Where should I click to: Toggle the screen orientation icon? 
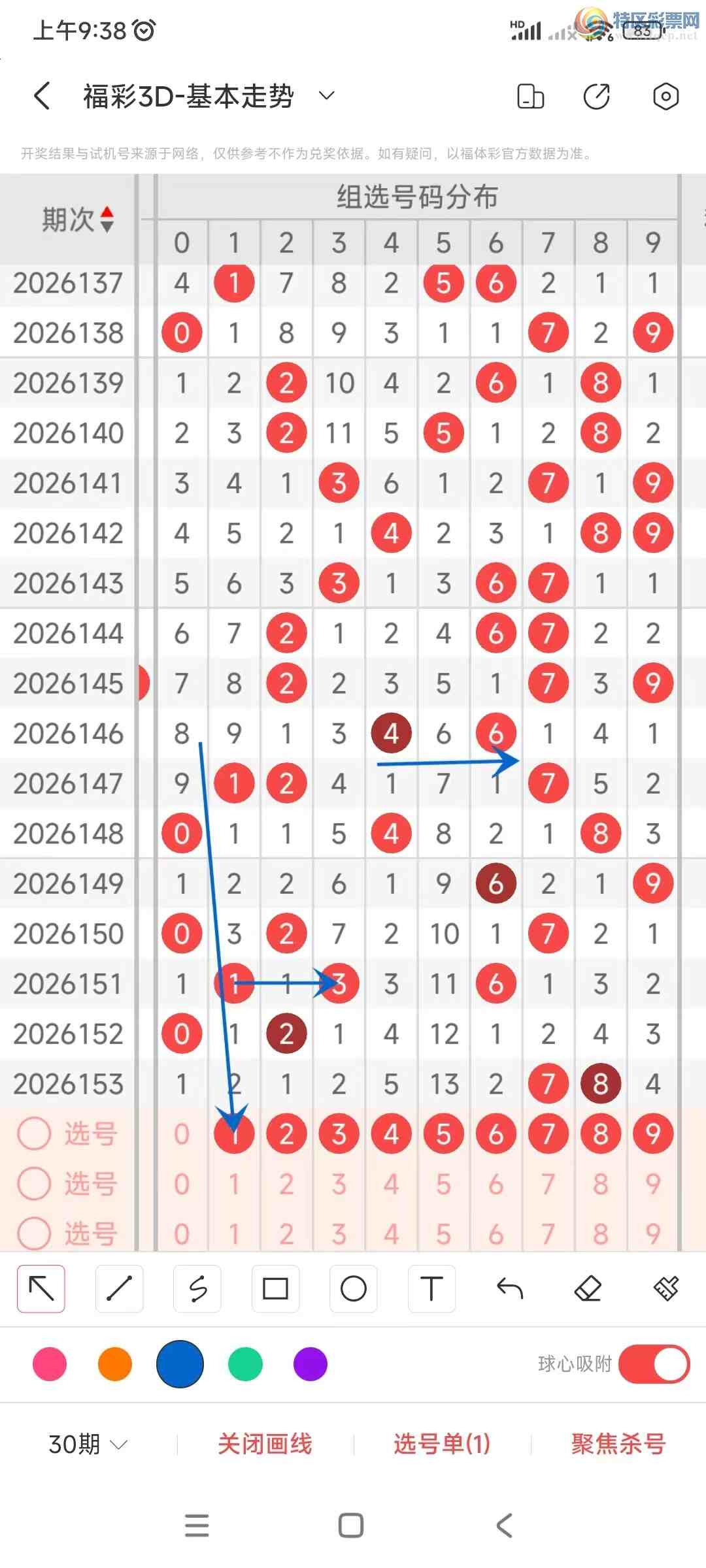point(530,96)
